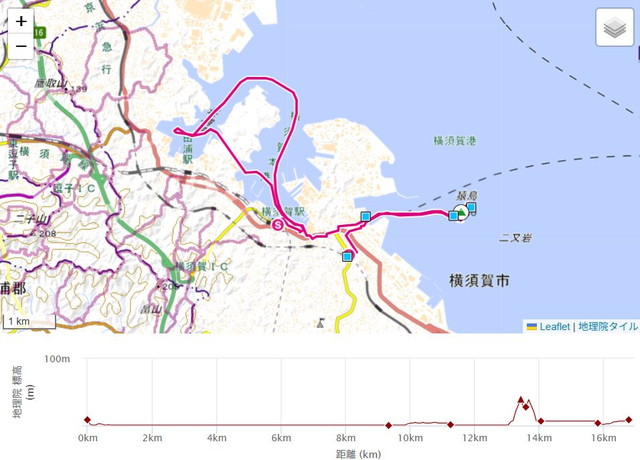Open the Leaflet attribution link

[x=554, y=326]
